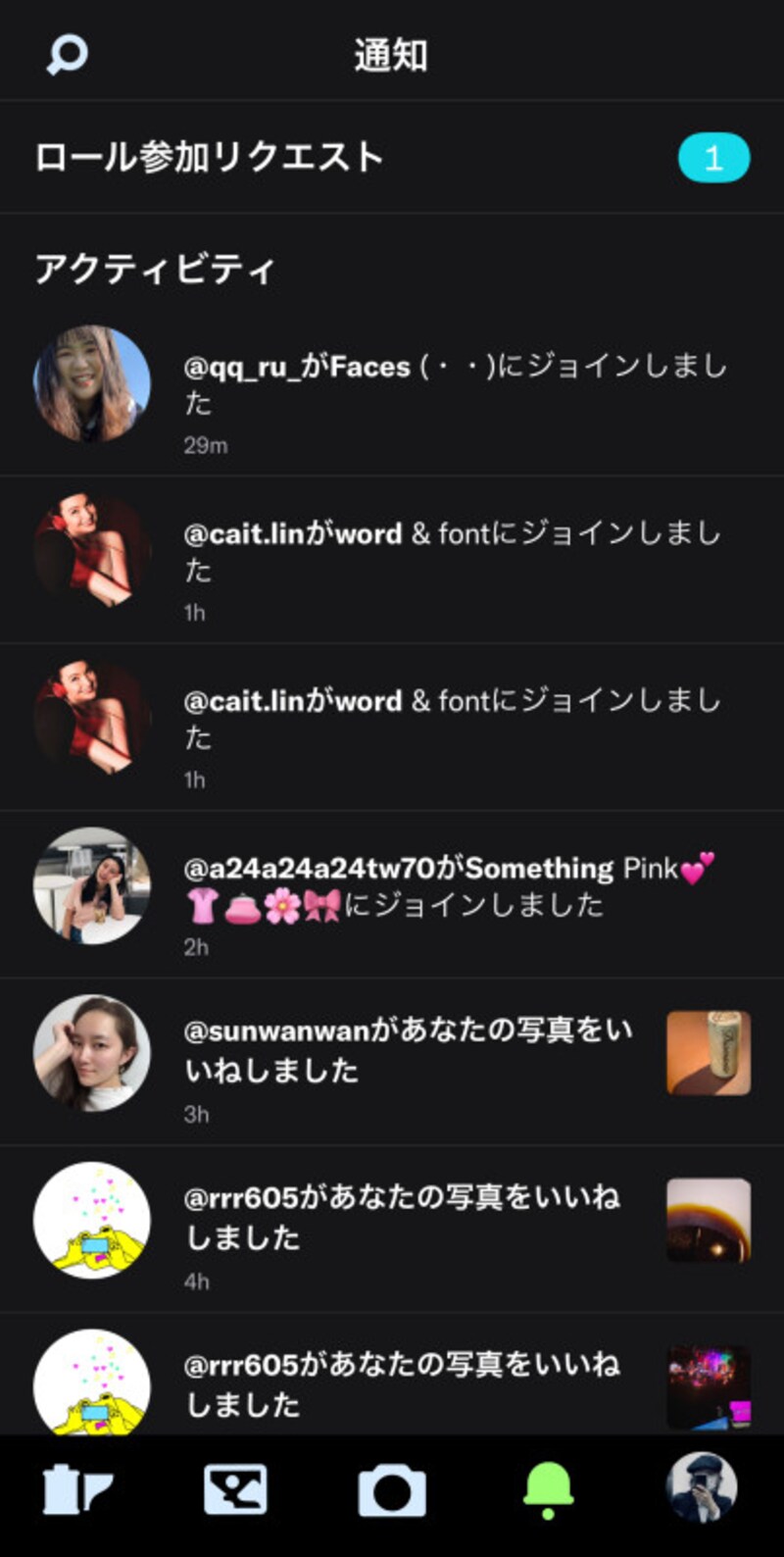Open the camera tab
The image size is (784, 1557).
(392, 1488)
